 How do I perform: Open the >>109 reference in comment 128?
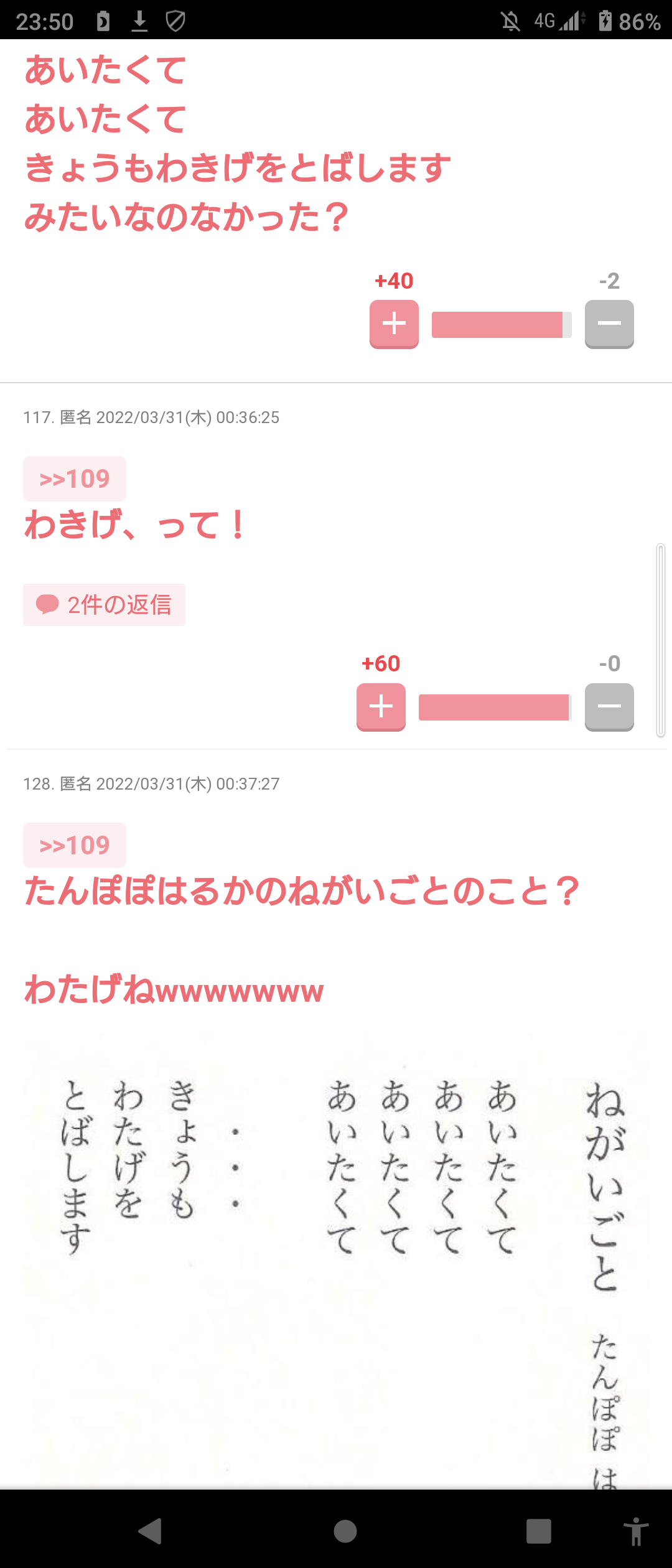click(x=74, y=845)
